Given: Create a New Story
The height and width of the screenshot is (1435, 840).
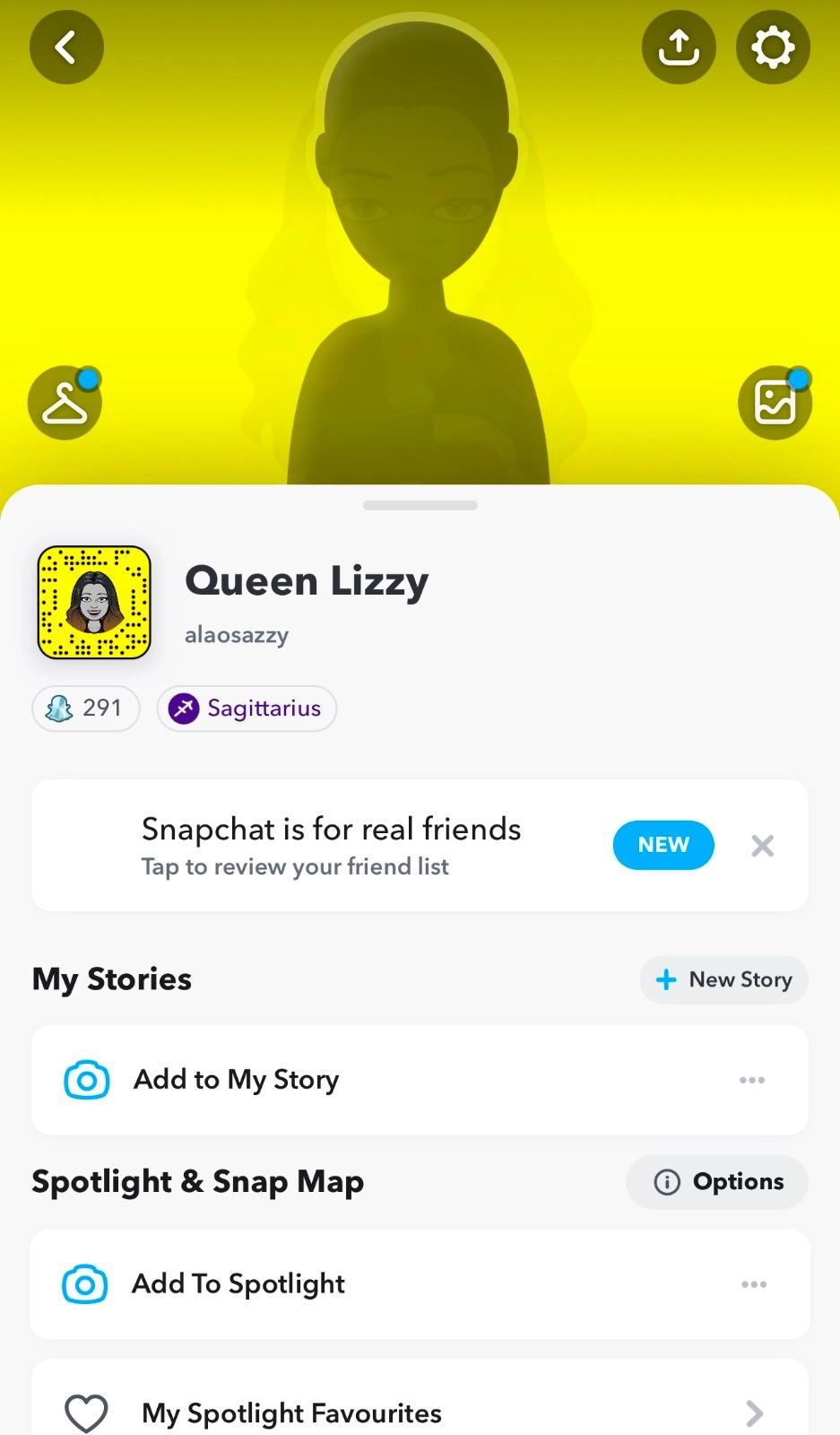Looking at the screenshot, I should [723, 979].
